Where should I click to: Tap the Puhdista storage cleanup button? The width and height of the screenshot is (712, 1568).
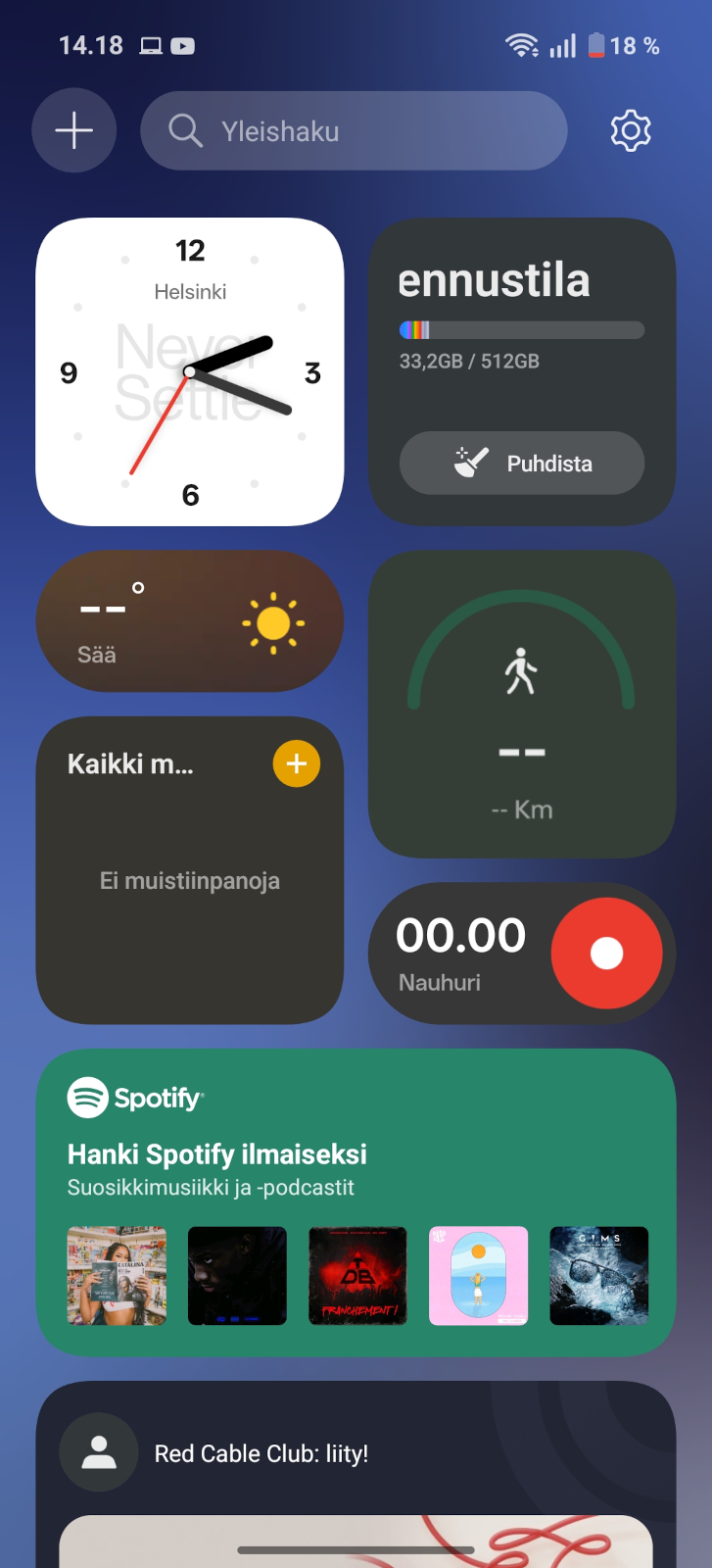(x=522, y=464)
